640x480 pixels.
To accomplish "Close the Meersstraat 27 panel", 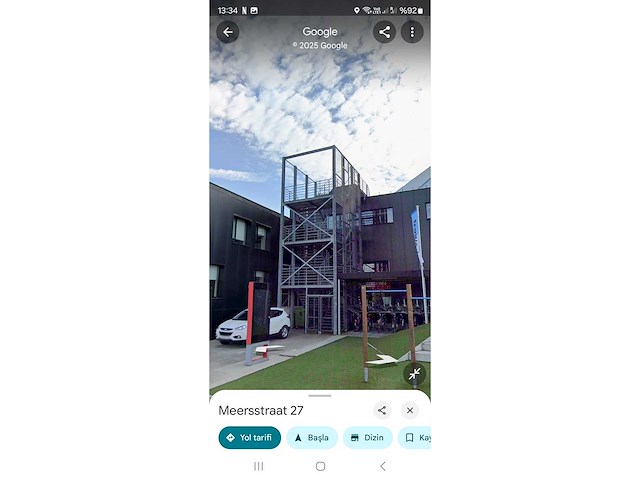I will 410,410.
